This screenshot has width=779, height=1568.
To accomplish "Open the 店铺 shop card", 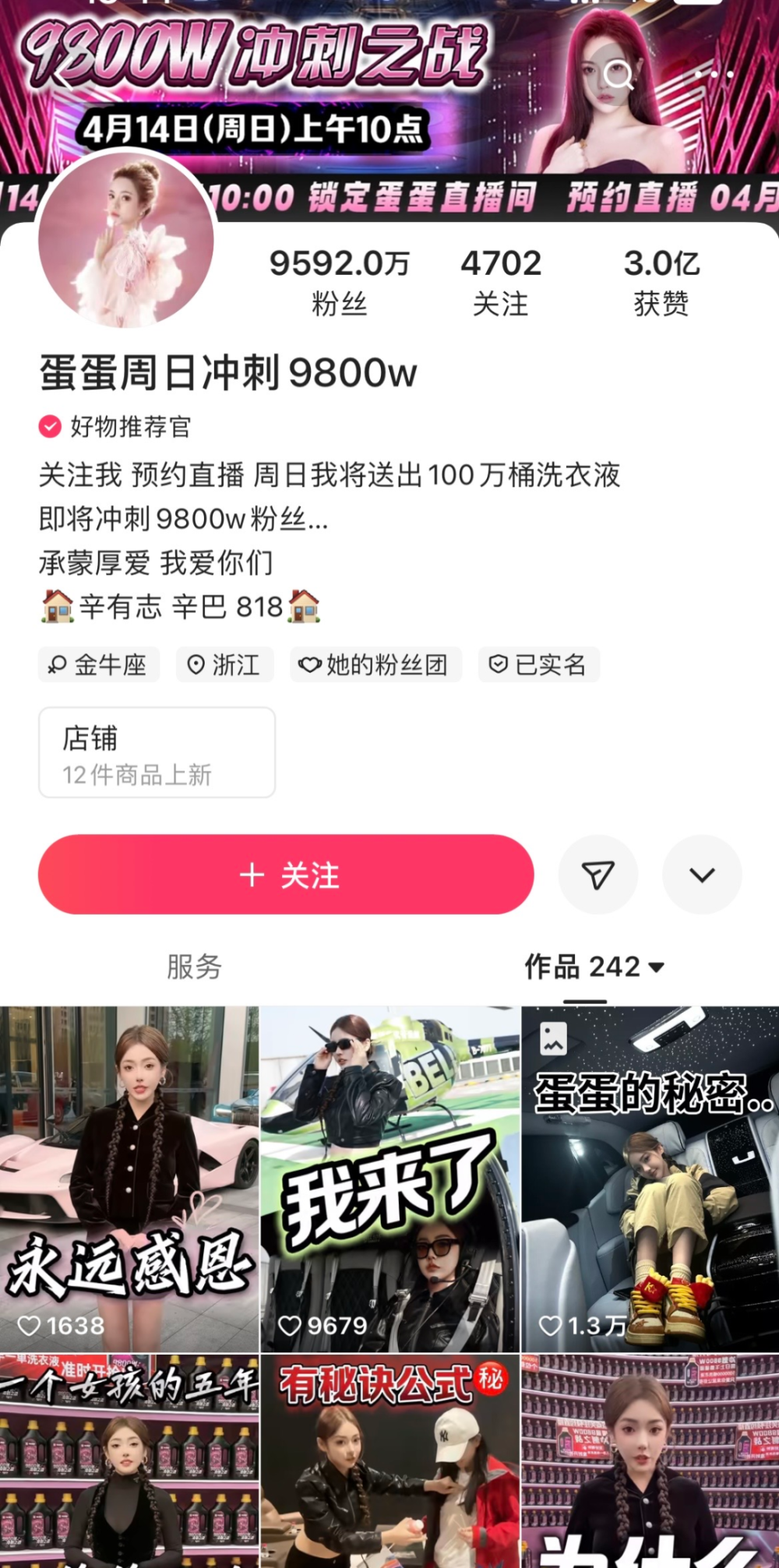I will 157,752.
